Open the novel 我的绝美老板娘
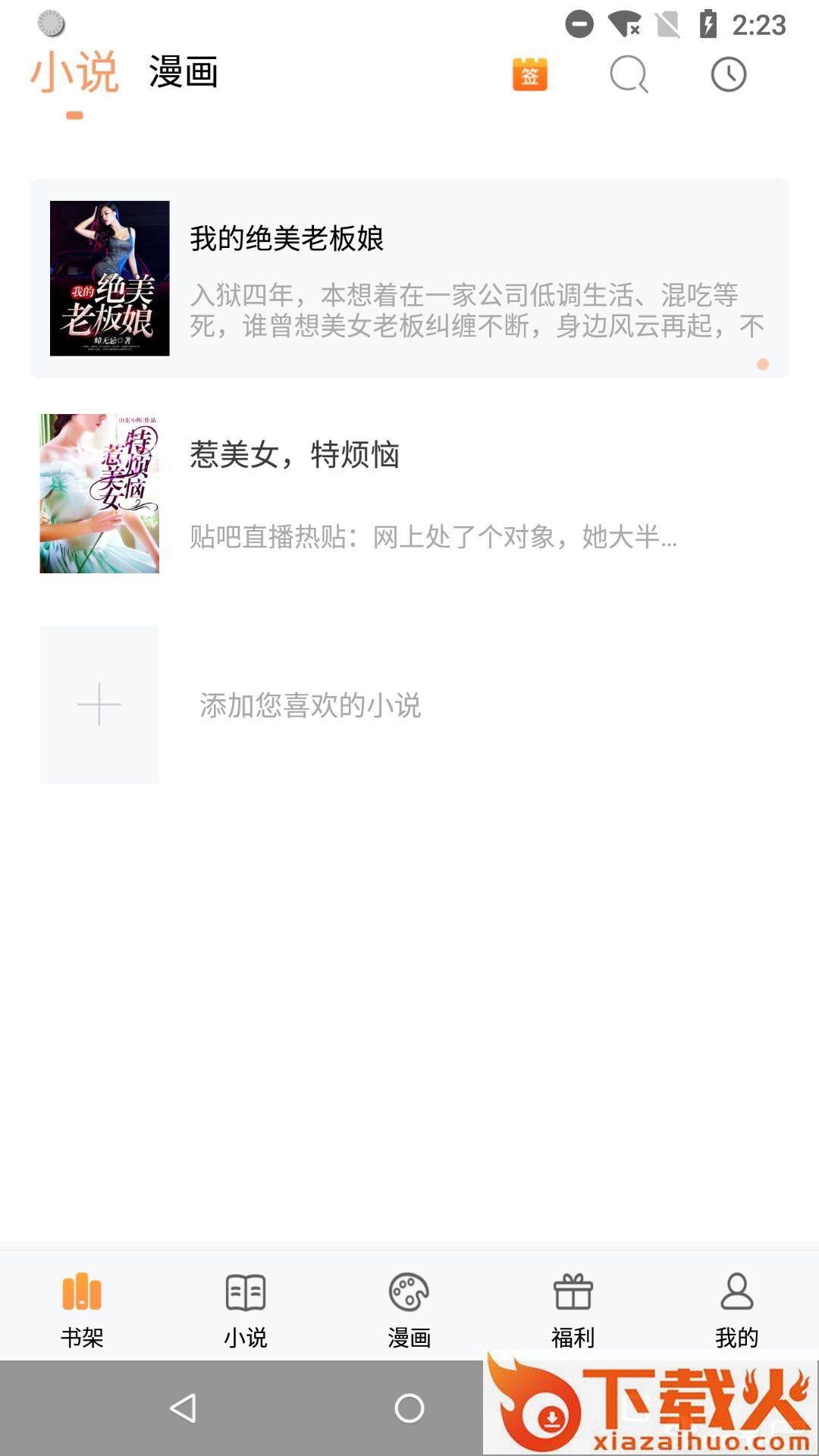This screenshot has height=1456, width=819. coord(409,278)
